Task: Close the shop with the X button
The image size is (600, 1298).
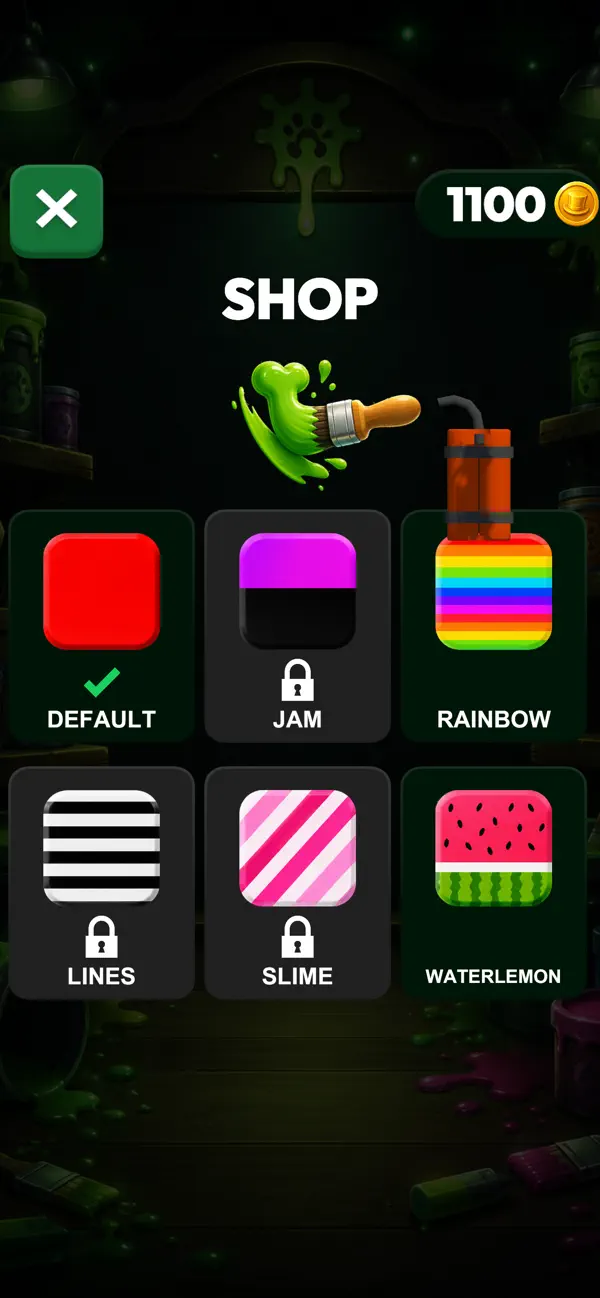Action: [x=56, y=211]
